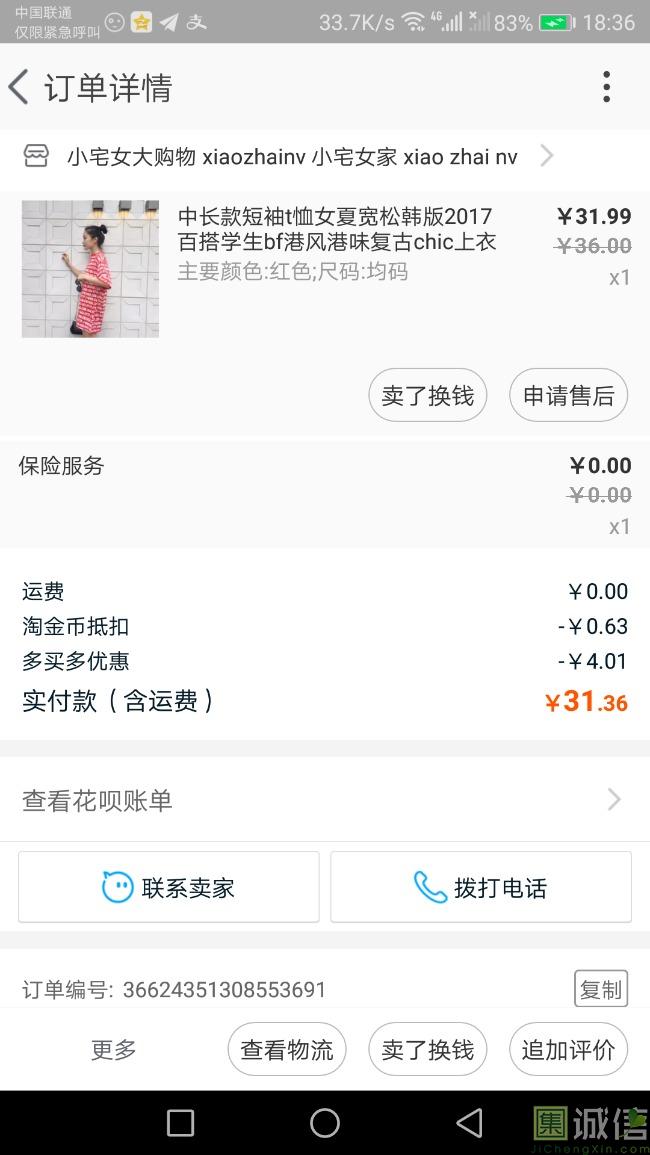The width and height of the screenshot is (650, 1155).
Task: Contact the seller via 联系卖家
Action: click(169, 887)
